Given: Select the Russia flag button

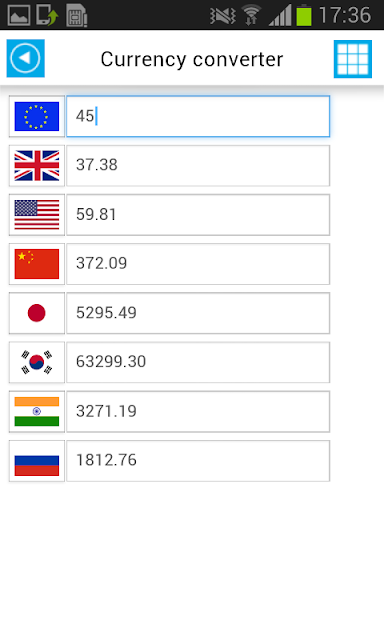Looking at the screenshot, I should 37,461.
